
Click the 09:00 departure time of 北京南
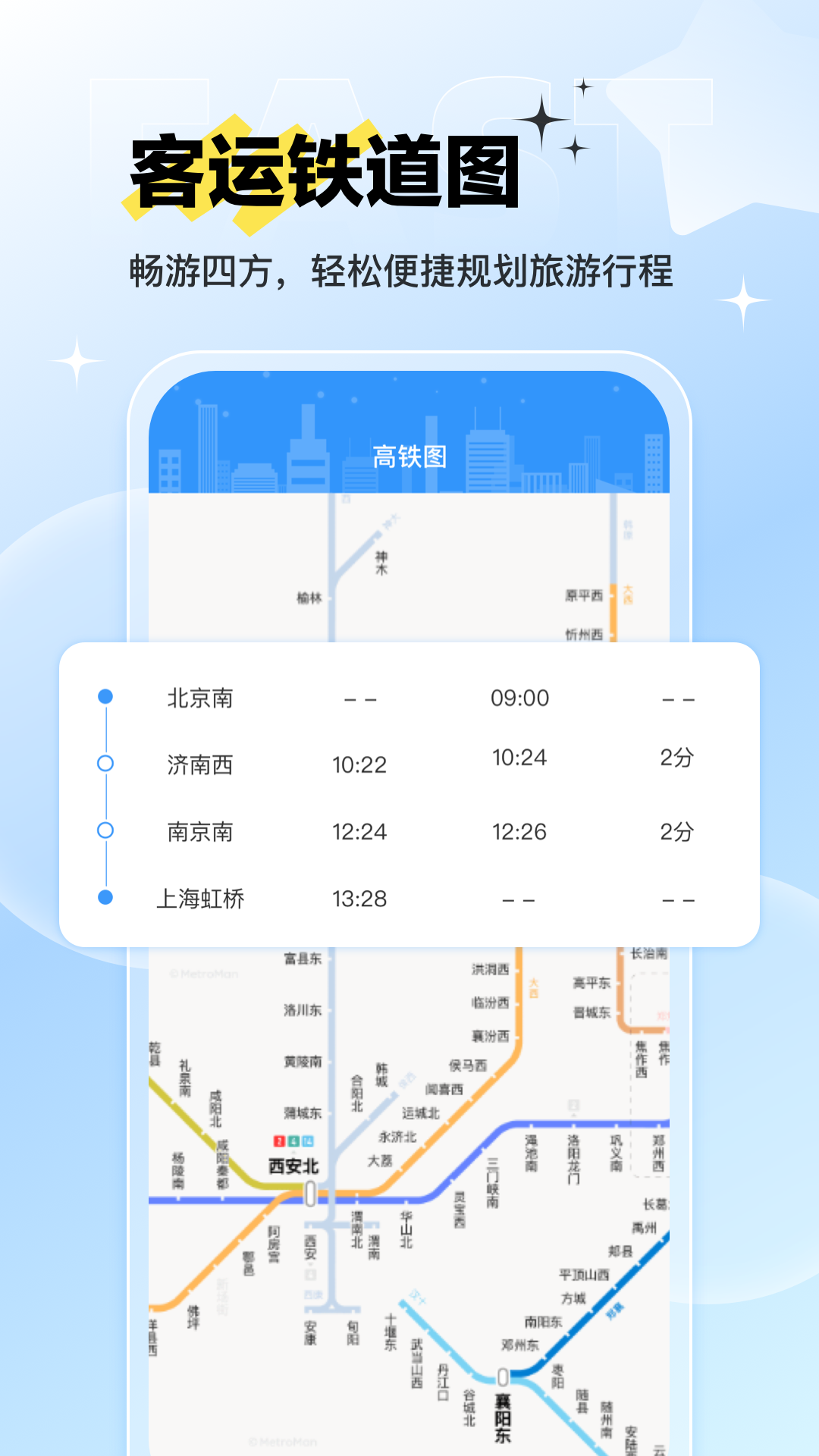click(x=520, y=698)
